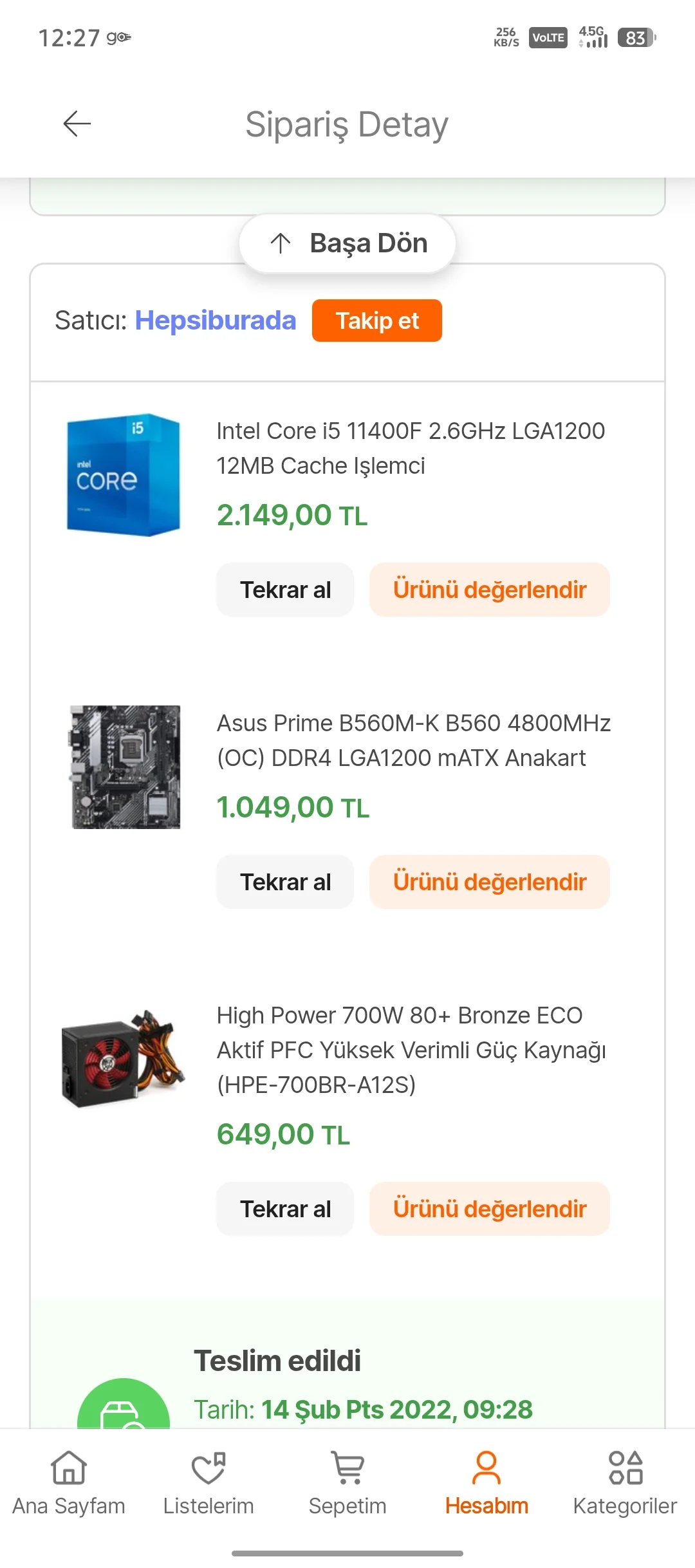Open the Asus Prime B560M-K product image
695x1568 pixels.
click(125, 767)
